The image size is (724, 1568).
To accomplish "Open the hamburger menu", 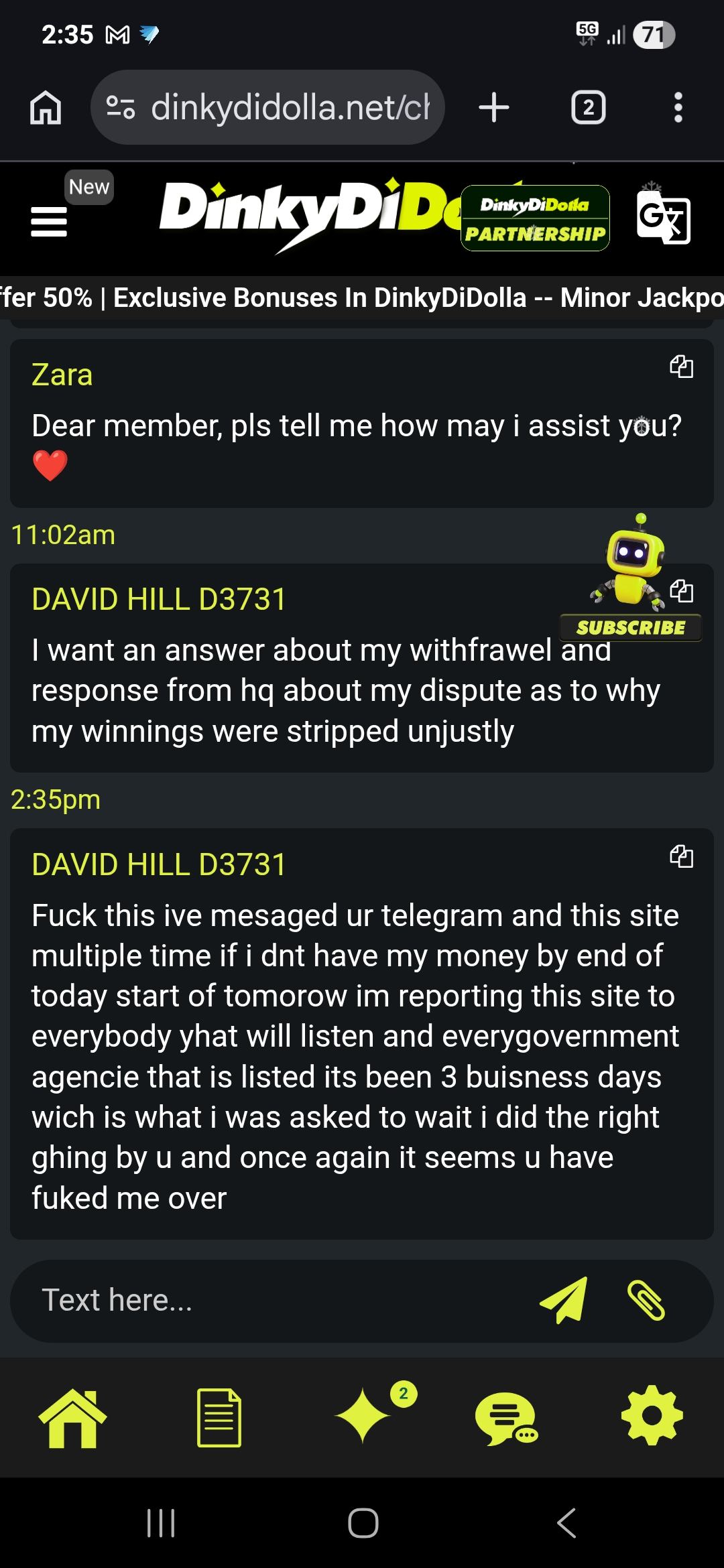I will point(49,221).
